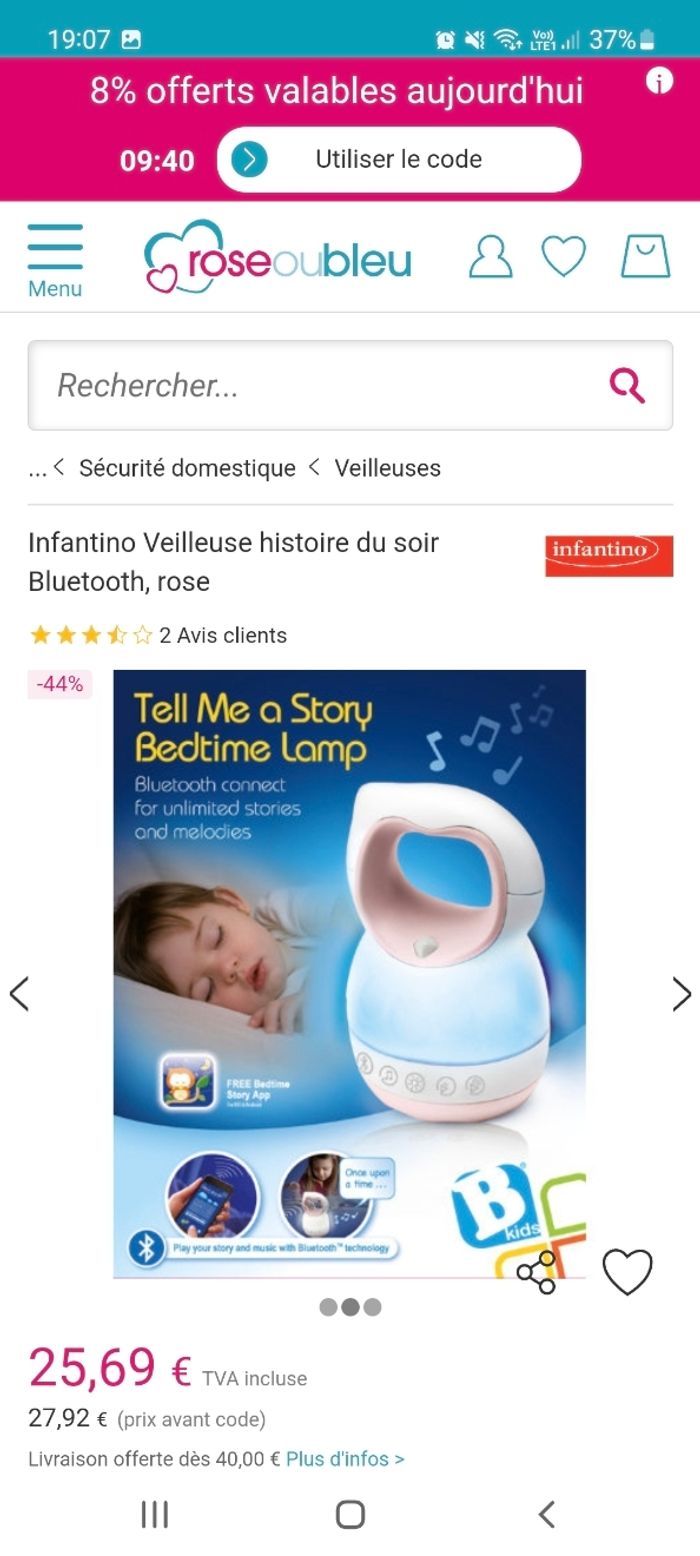Open the shopping bag

(645, 257)
